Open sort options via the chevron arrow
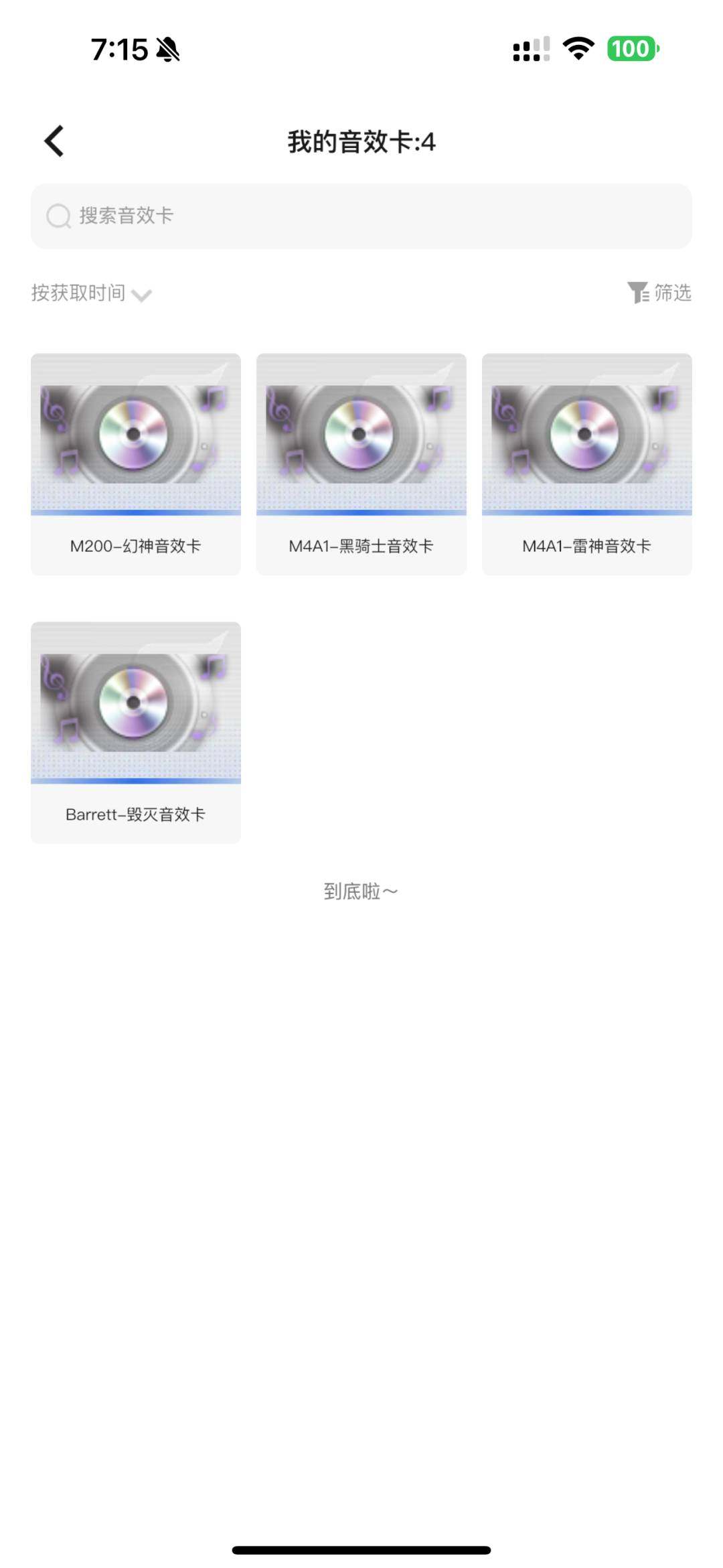This screenshot has height=1568, width=723. point(141,295)
